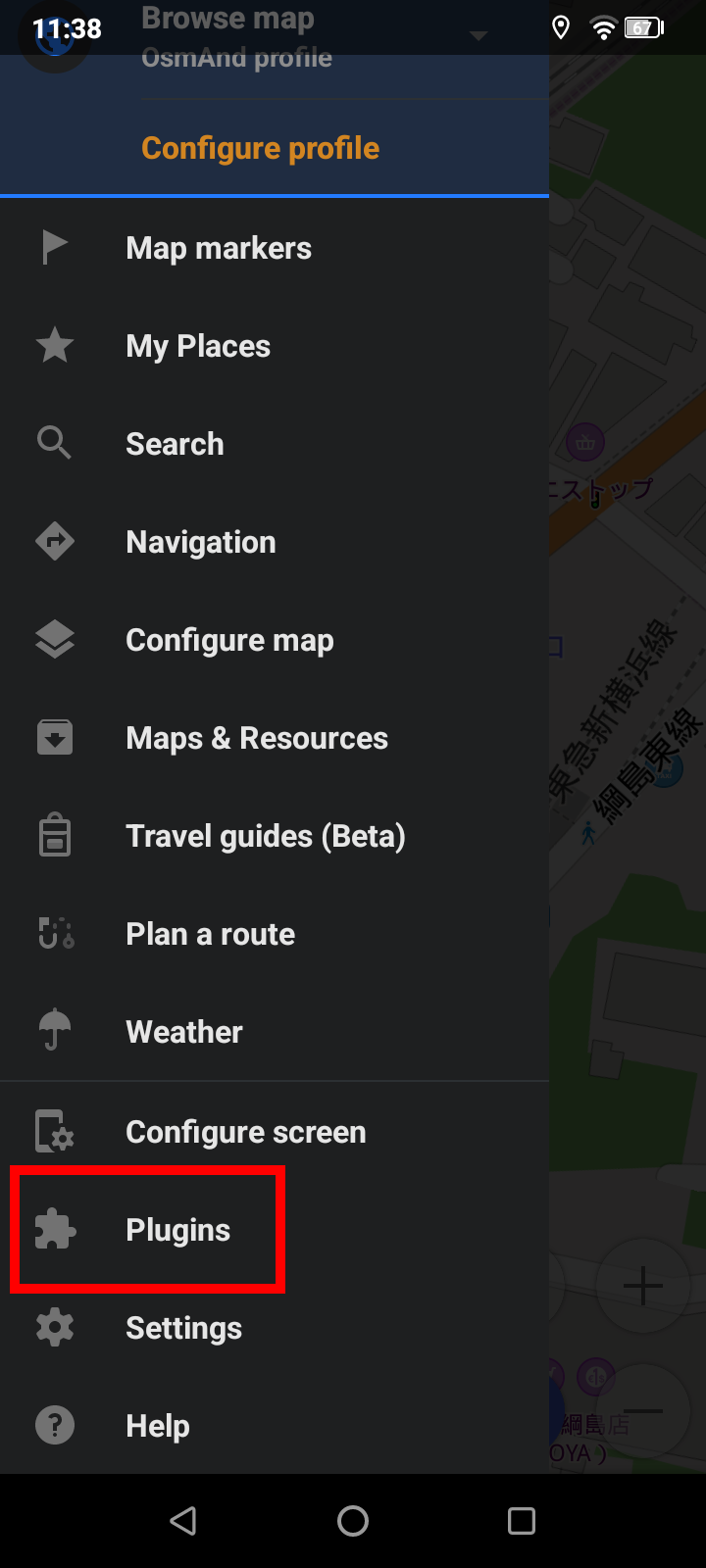Zoom in on the map
Image resolution: width=706 pixels, height=1568 pixels.
(643, 1286)
